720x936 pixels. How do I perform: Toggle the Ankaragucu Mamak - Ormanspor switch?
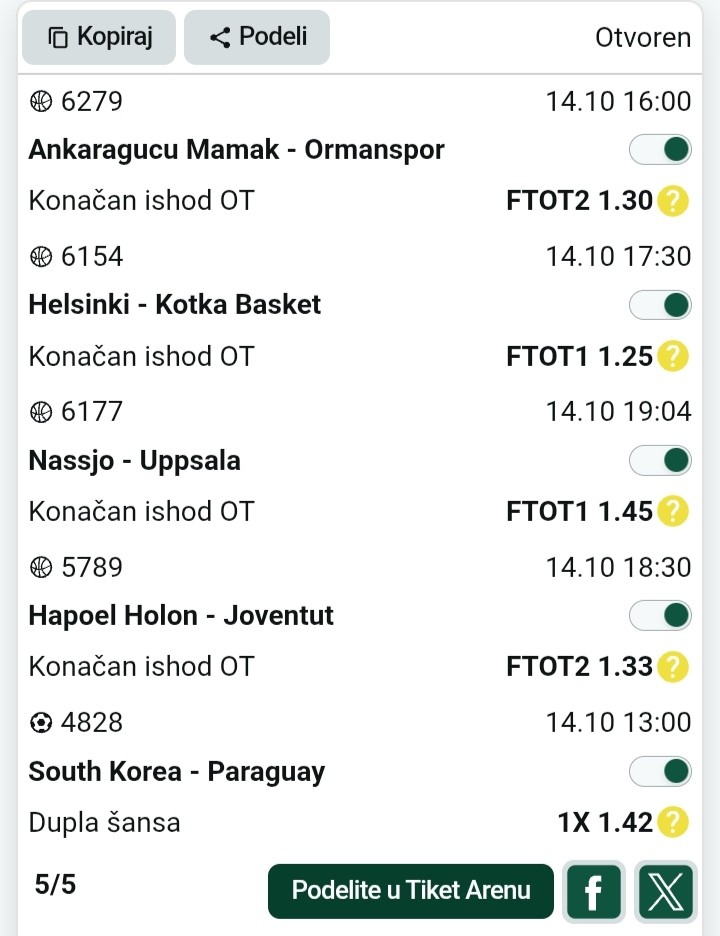[661, 150]
